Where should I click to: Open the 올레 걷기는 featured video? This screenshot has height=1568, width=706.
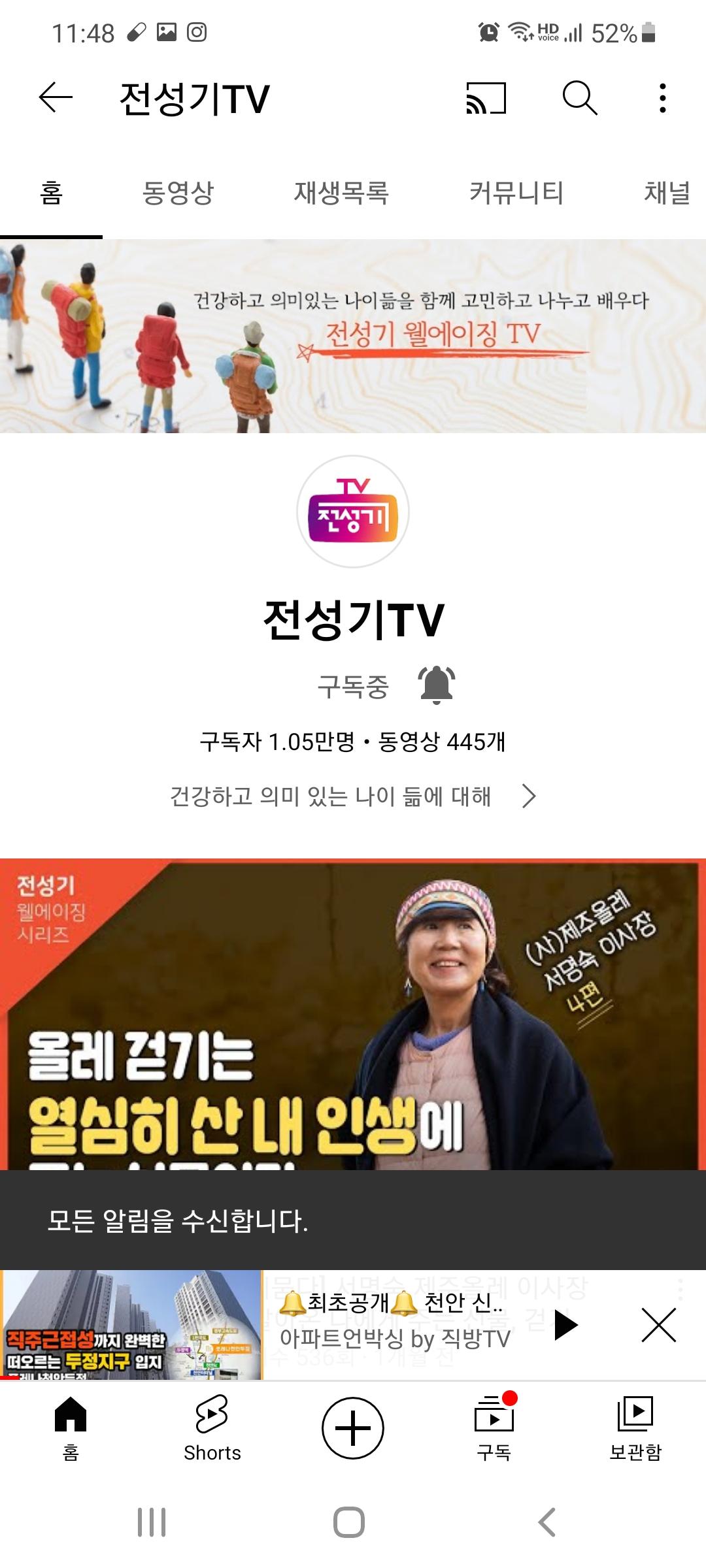353,1013
